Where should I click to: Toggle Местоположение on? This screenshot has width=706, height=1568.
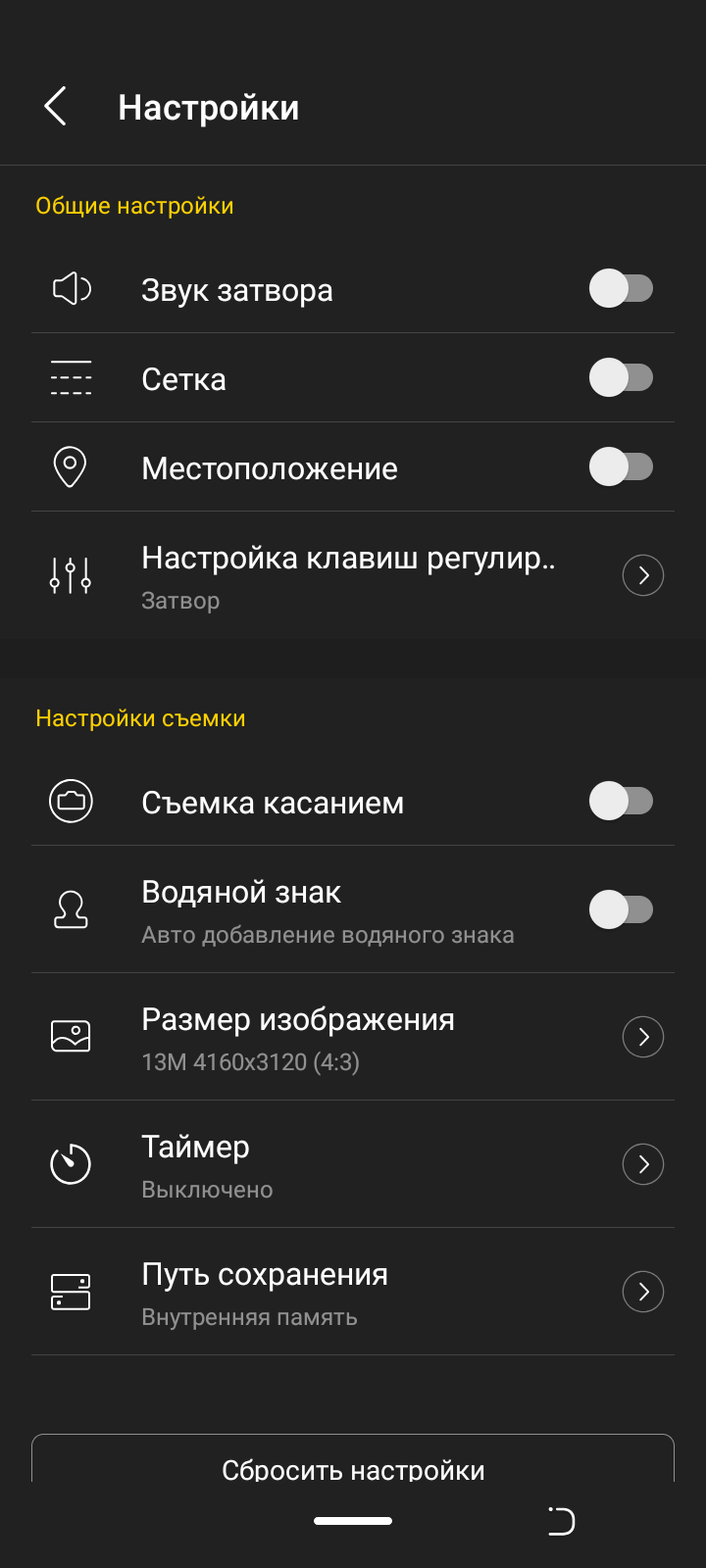pos(621,467)
